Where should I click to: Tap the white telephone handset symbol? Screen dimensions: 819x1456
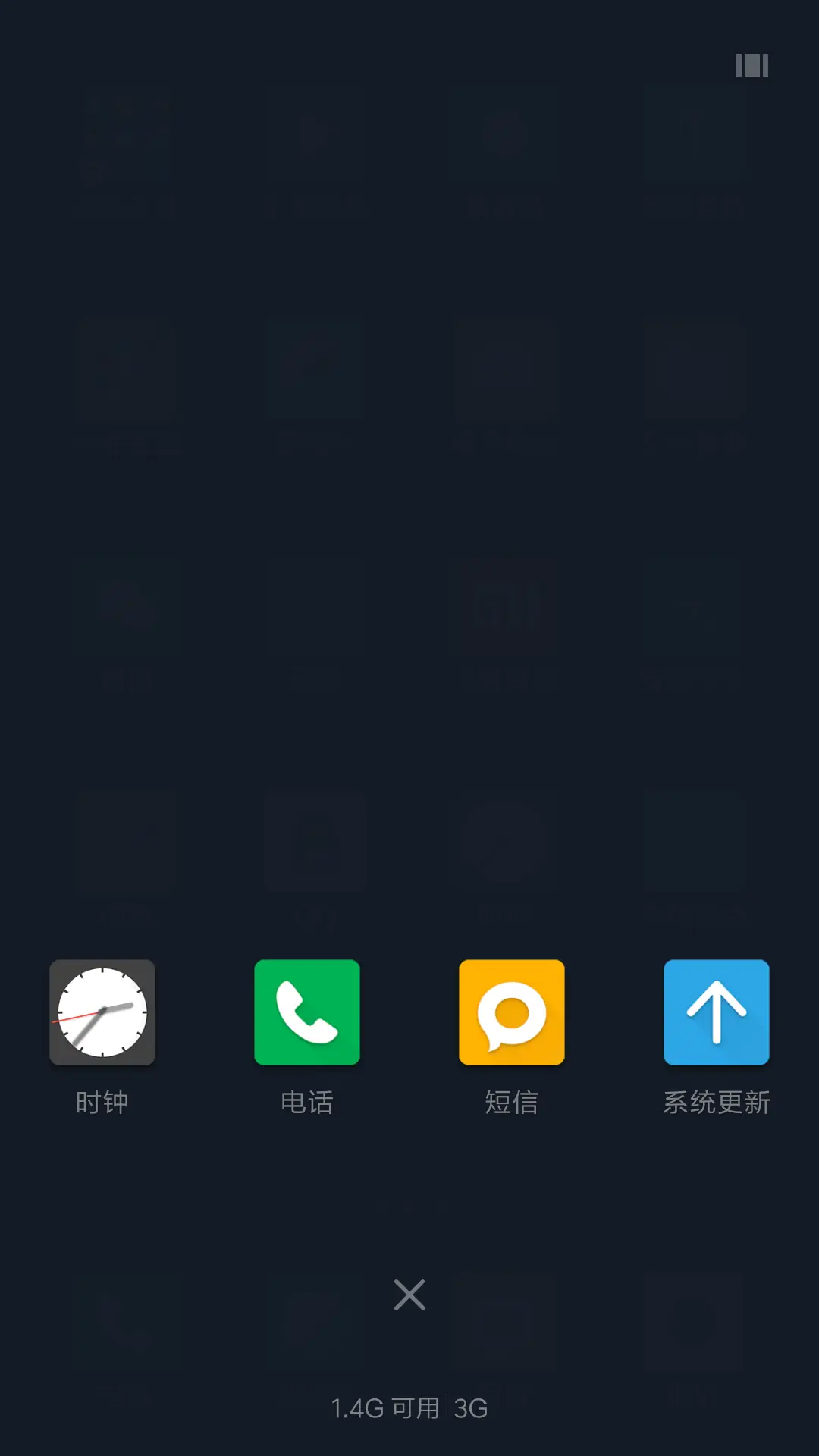click(x=307, y=1012)
